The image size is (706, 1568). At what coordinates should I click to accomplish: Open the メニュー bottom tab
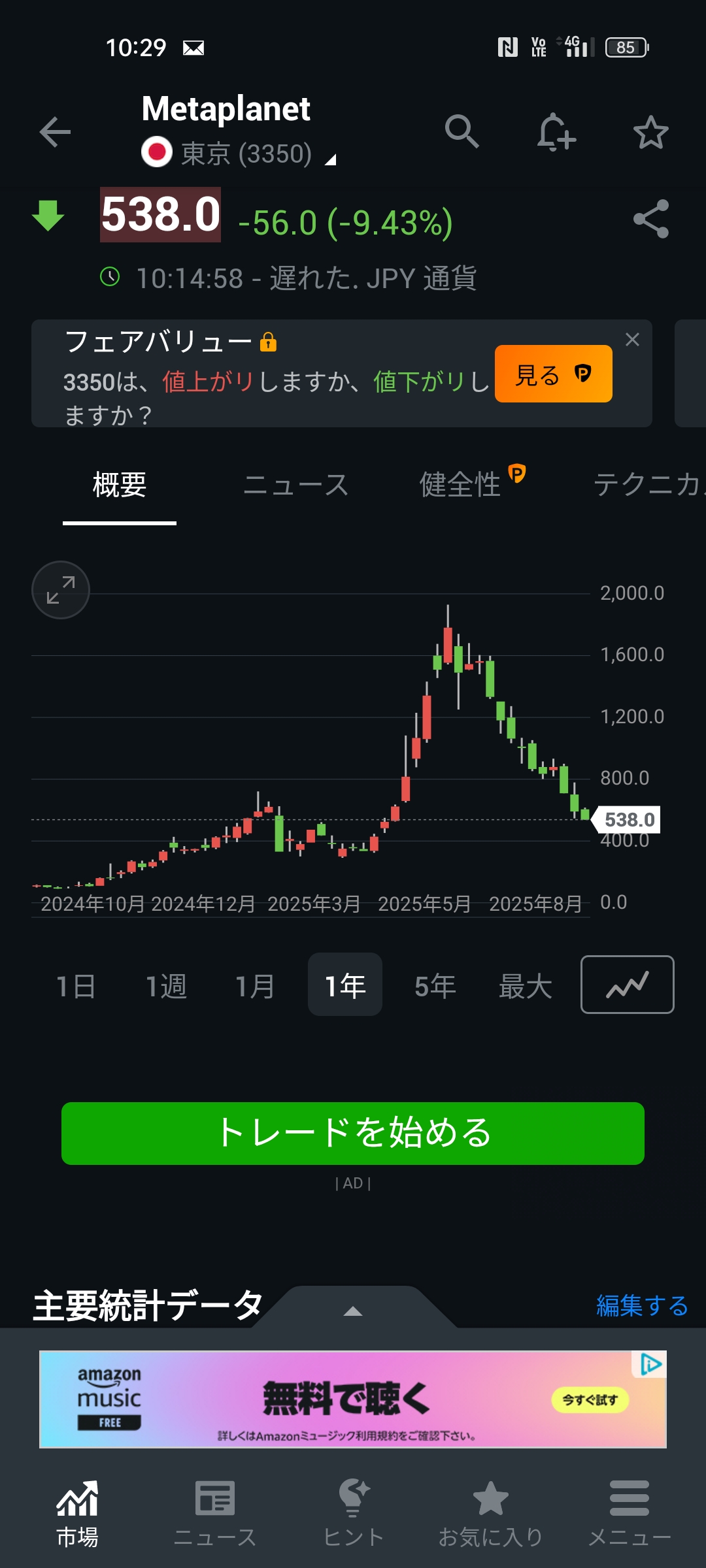click(630, 1513)
